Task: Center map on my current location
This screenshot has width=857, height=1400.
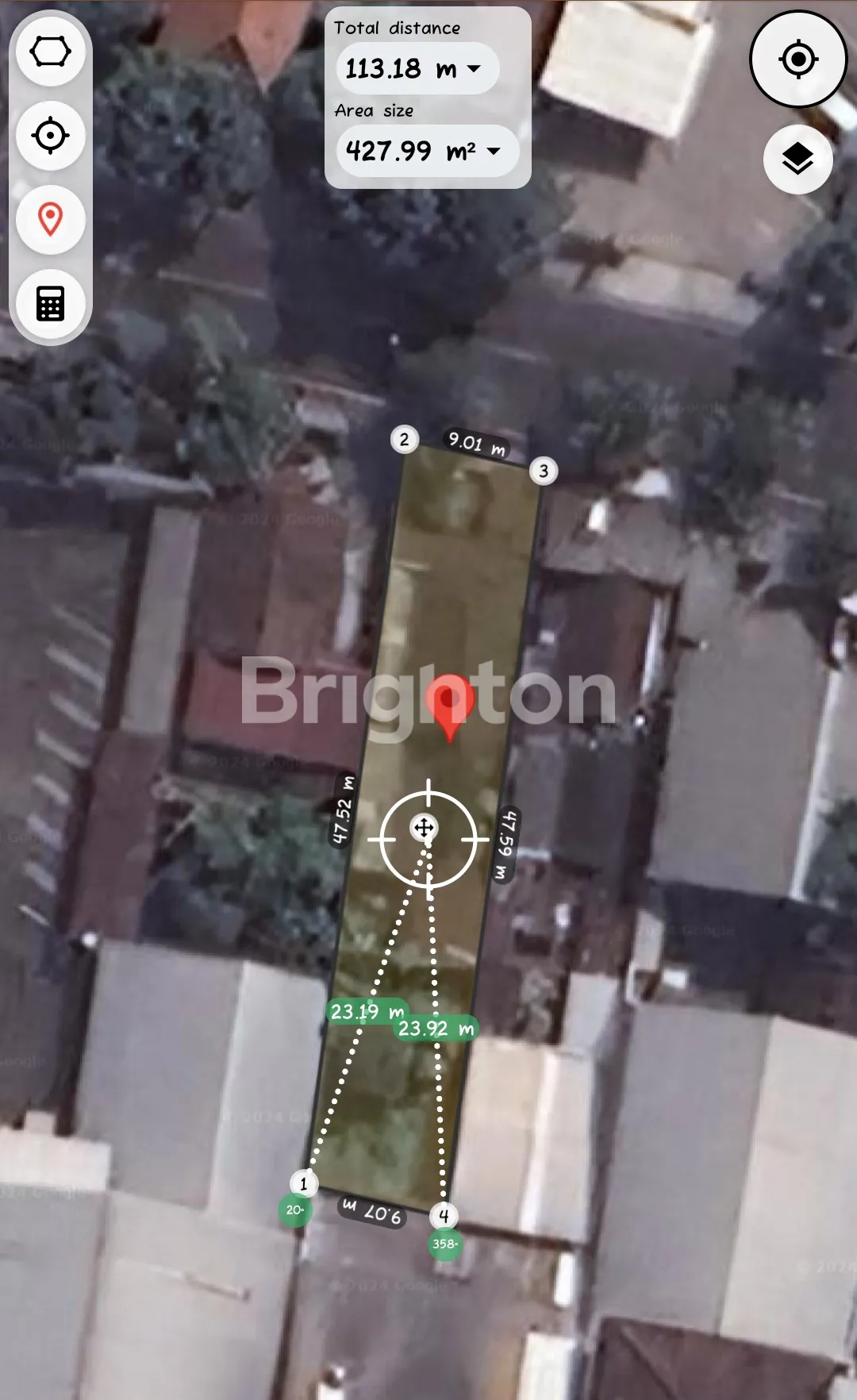Action: point(798,59)
